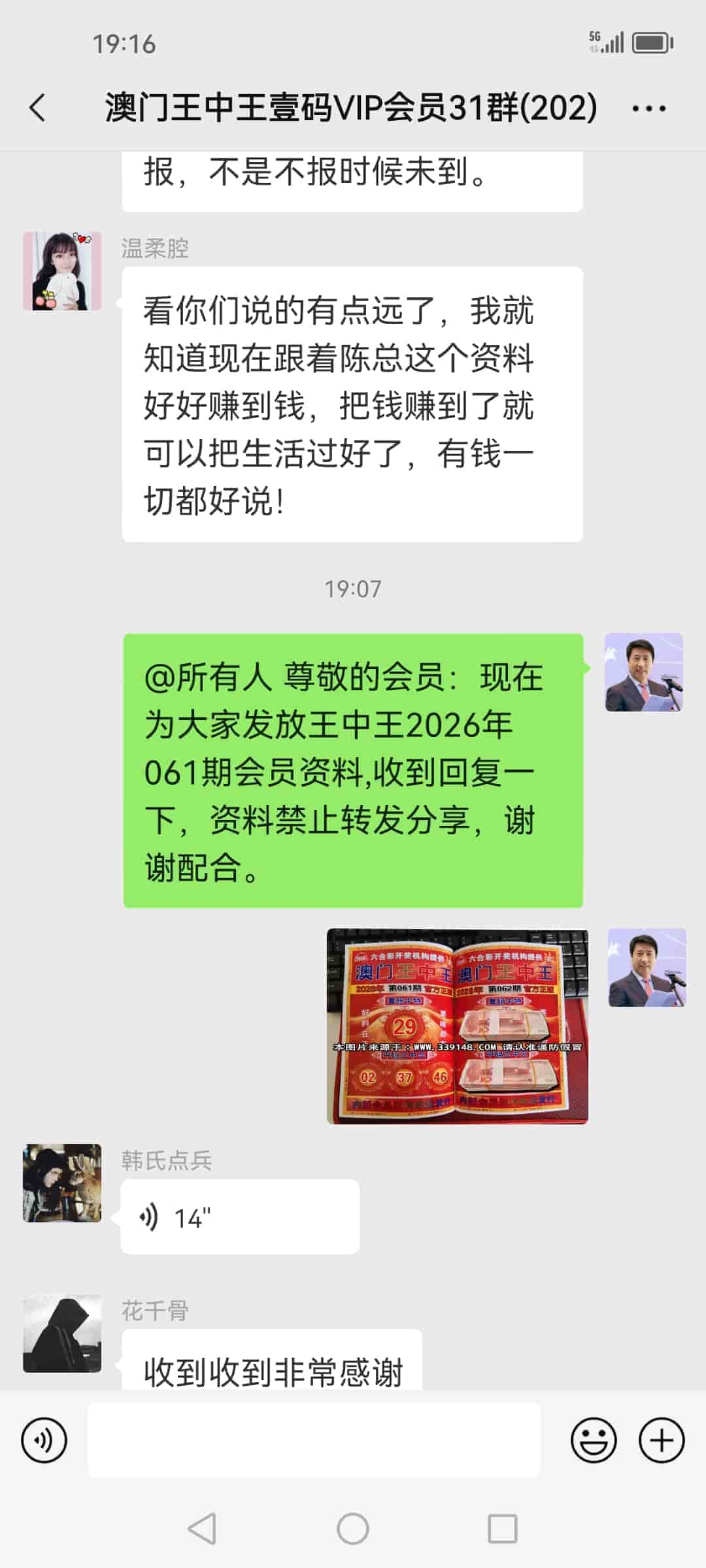Focus the message text field
The width and height of the screenshot is (706, 1568).
click(x=314, y=1440)
